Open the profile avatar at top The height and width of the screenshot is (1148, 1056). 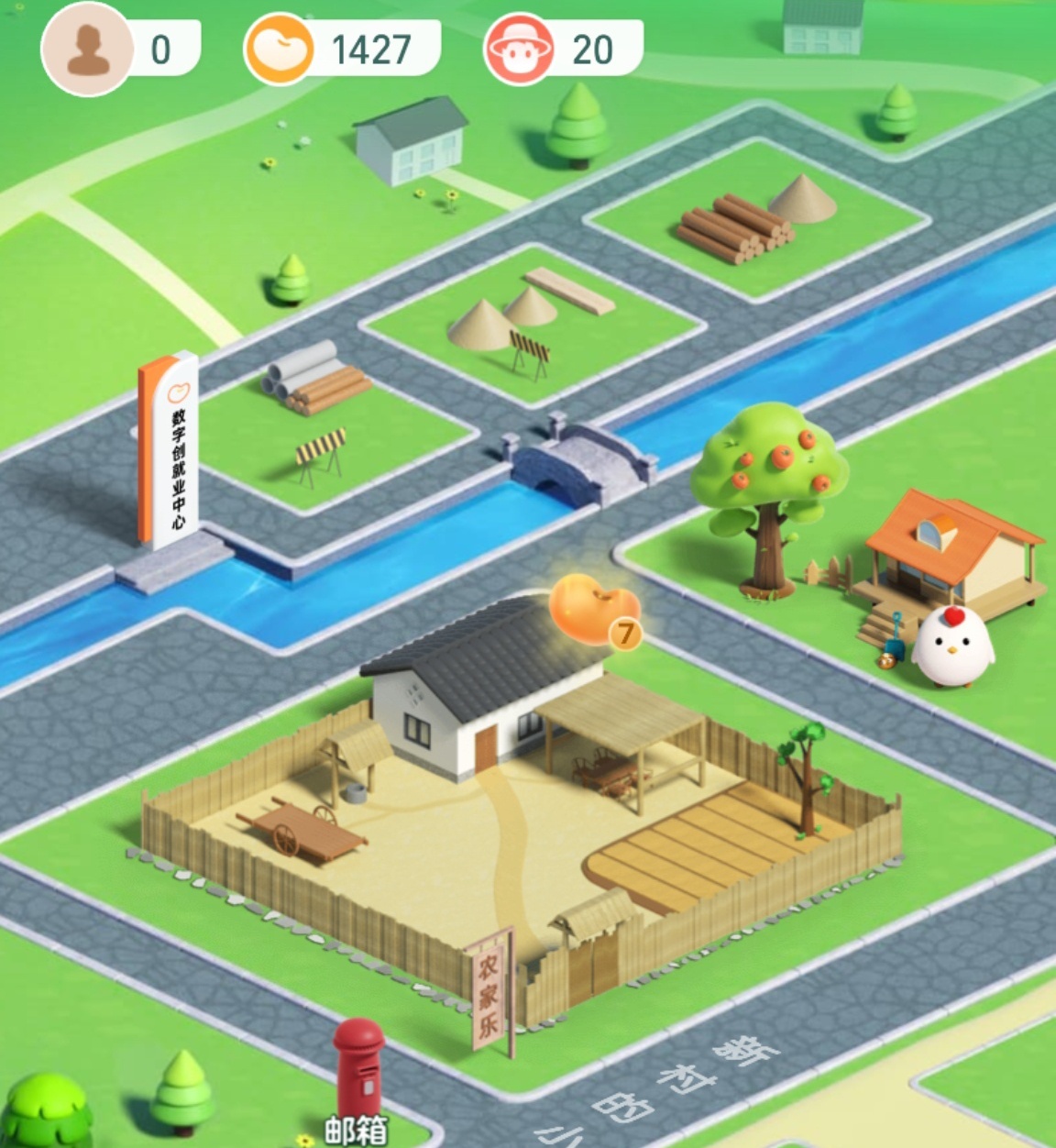pyautogui.click(x=87, y=49)
